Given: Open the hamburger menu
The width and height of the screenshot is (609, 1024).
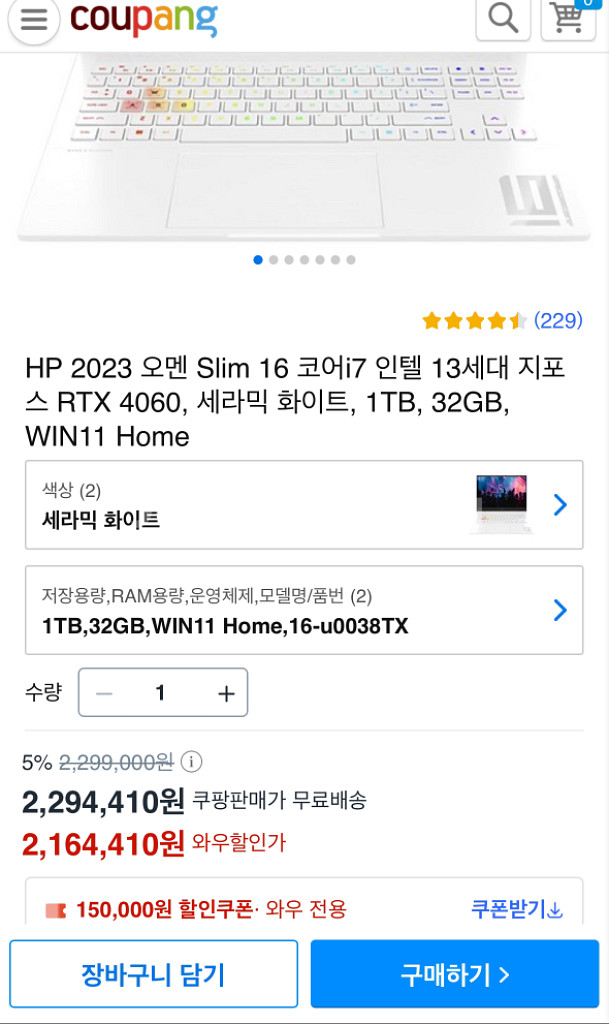Looking at the screenshot, I should click(34, 19).
